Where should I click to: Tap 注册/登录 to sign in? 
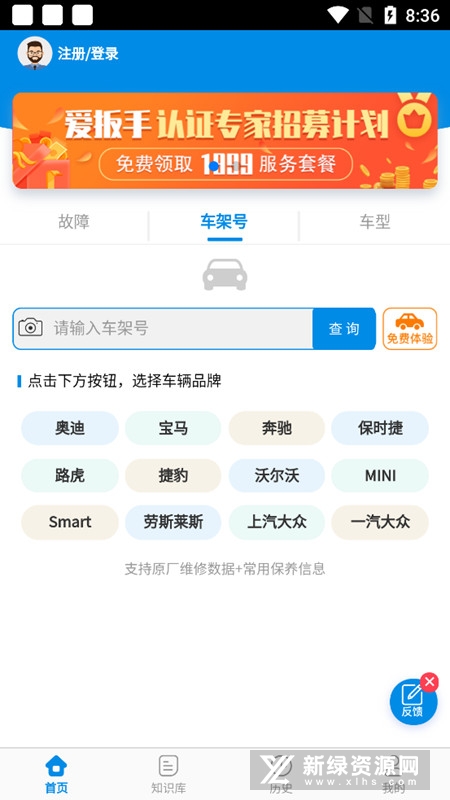tap(88, 54)
